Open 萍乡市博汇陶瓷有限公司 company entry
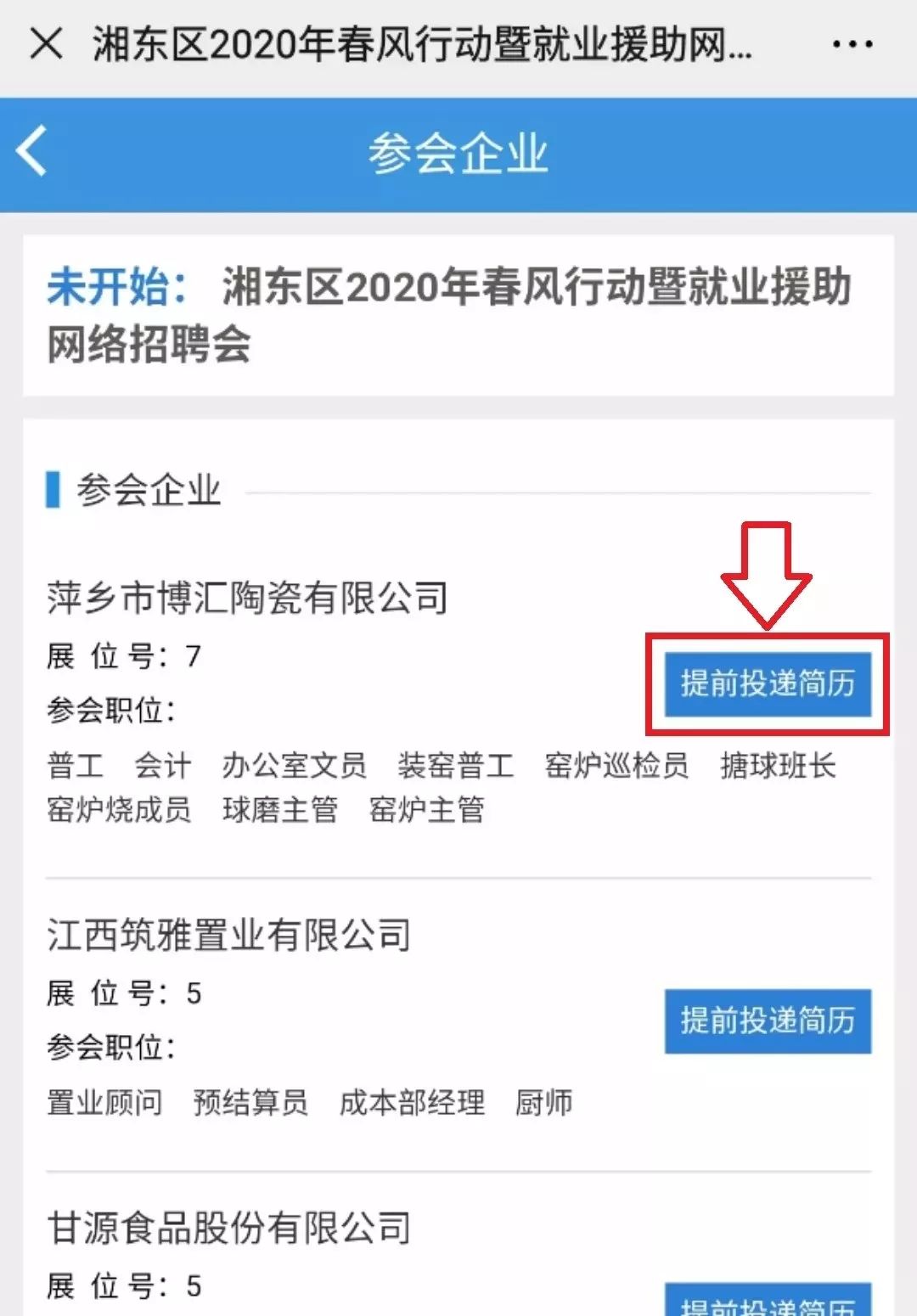The height and width of the screenshot is (1316, 917). click(247, 598)
